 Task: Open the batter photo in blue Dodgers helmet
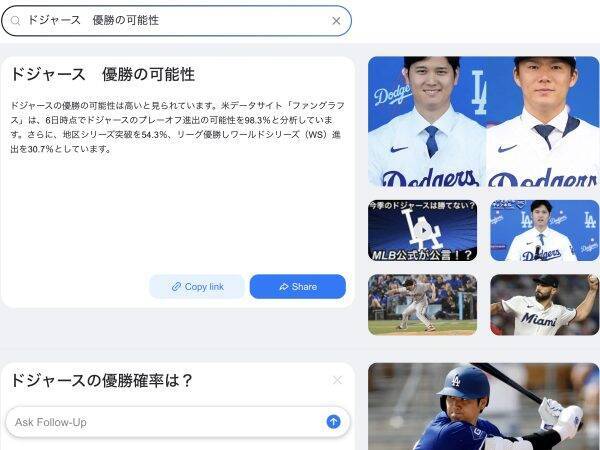(x=483, y=406)
